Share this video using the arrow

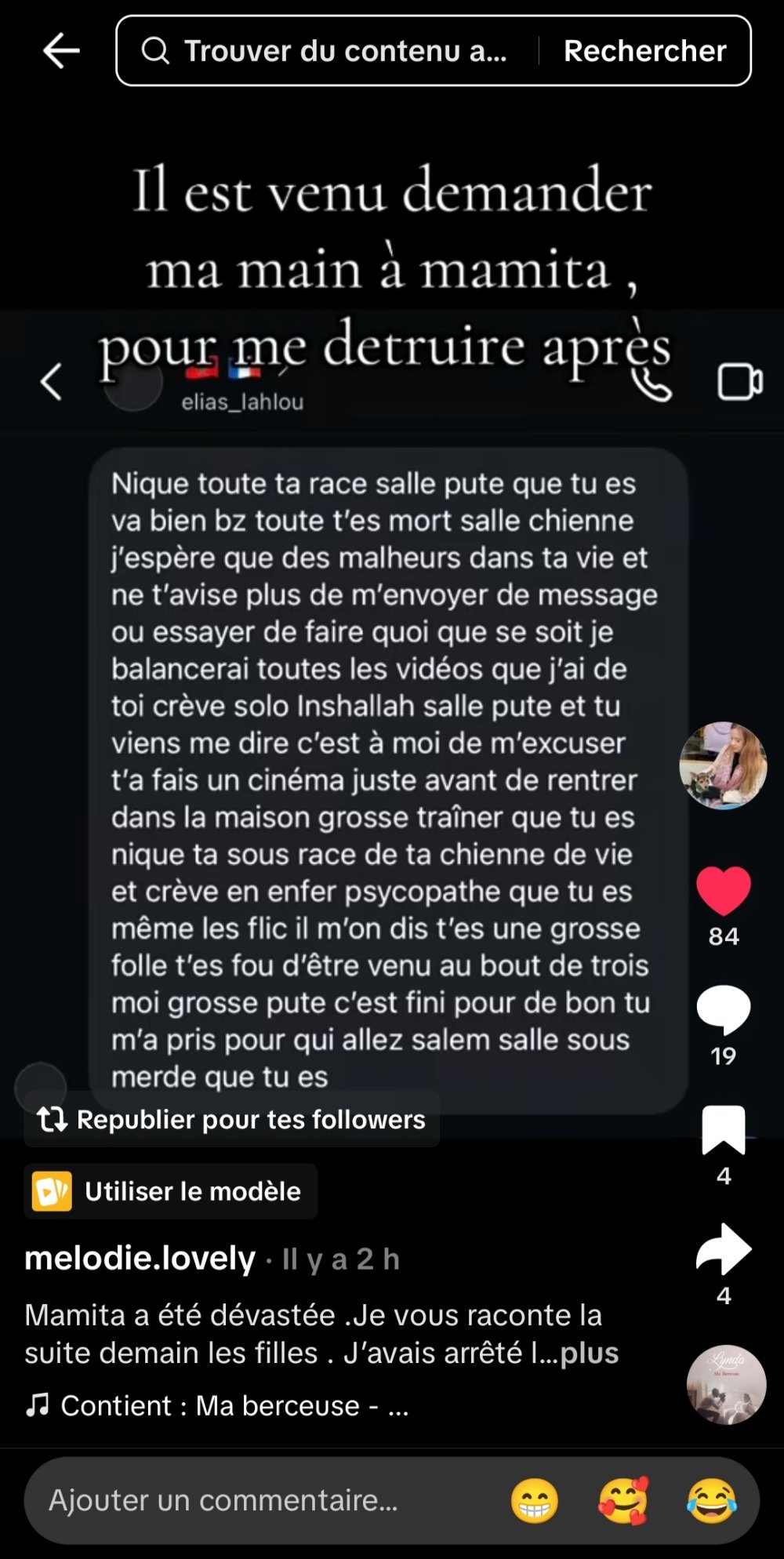pyautogui.click(x=723, y=1249)
